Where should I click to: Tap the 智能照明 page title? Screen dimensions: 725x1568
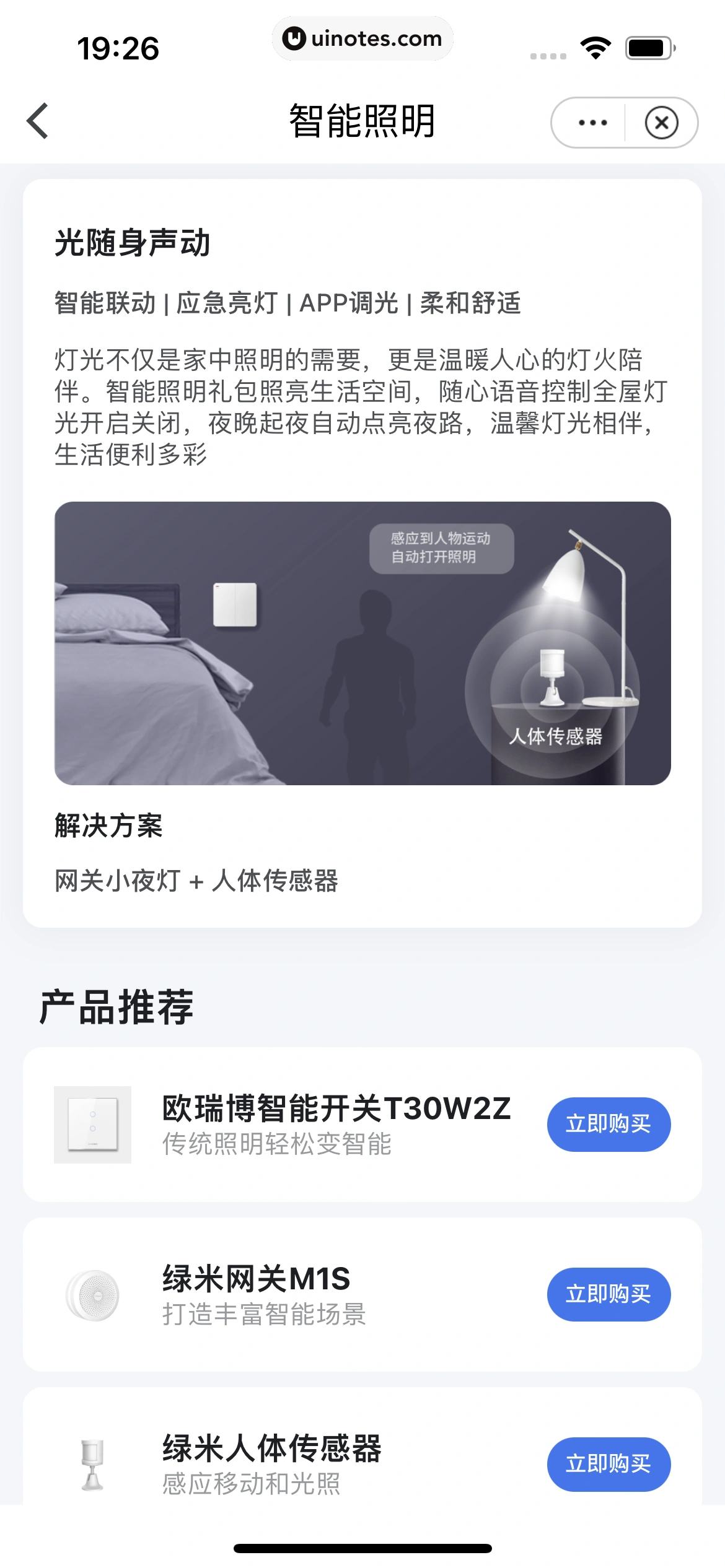coord(362,120)
